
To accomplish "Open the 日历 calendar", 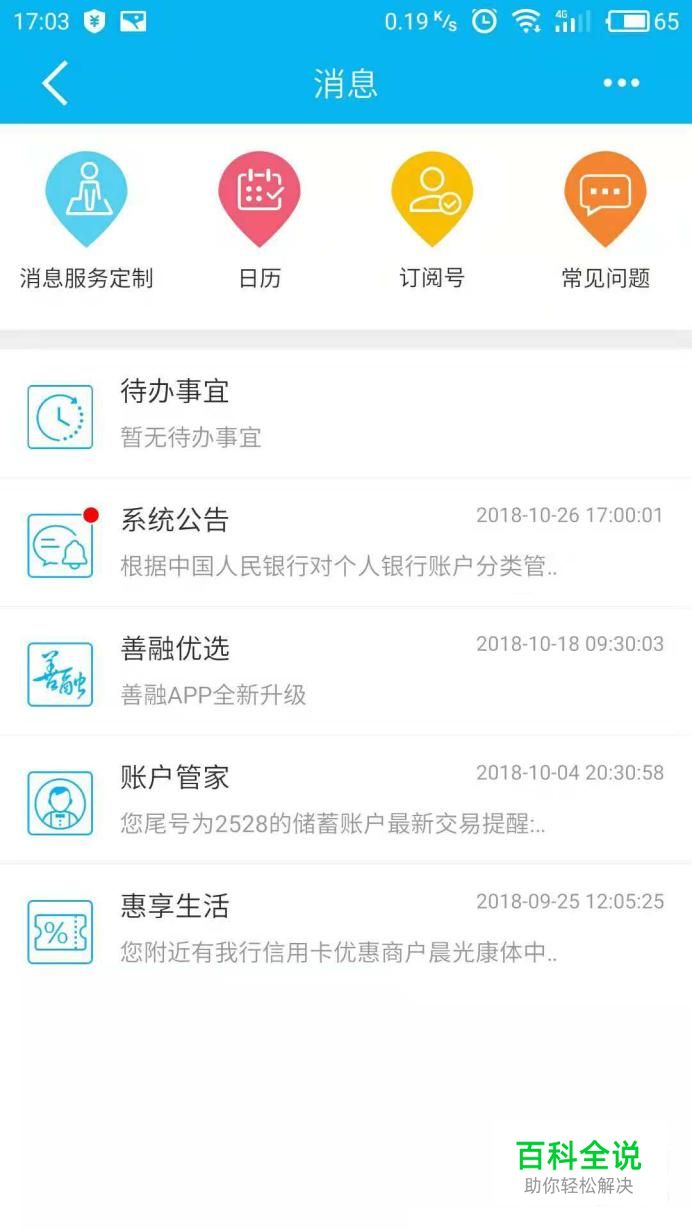I will 260,220.
